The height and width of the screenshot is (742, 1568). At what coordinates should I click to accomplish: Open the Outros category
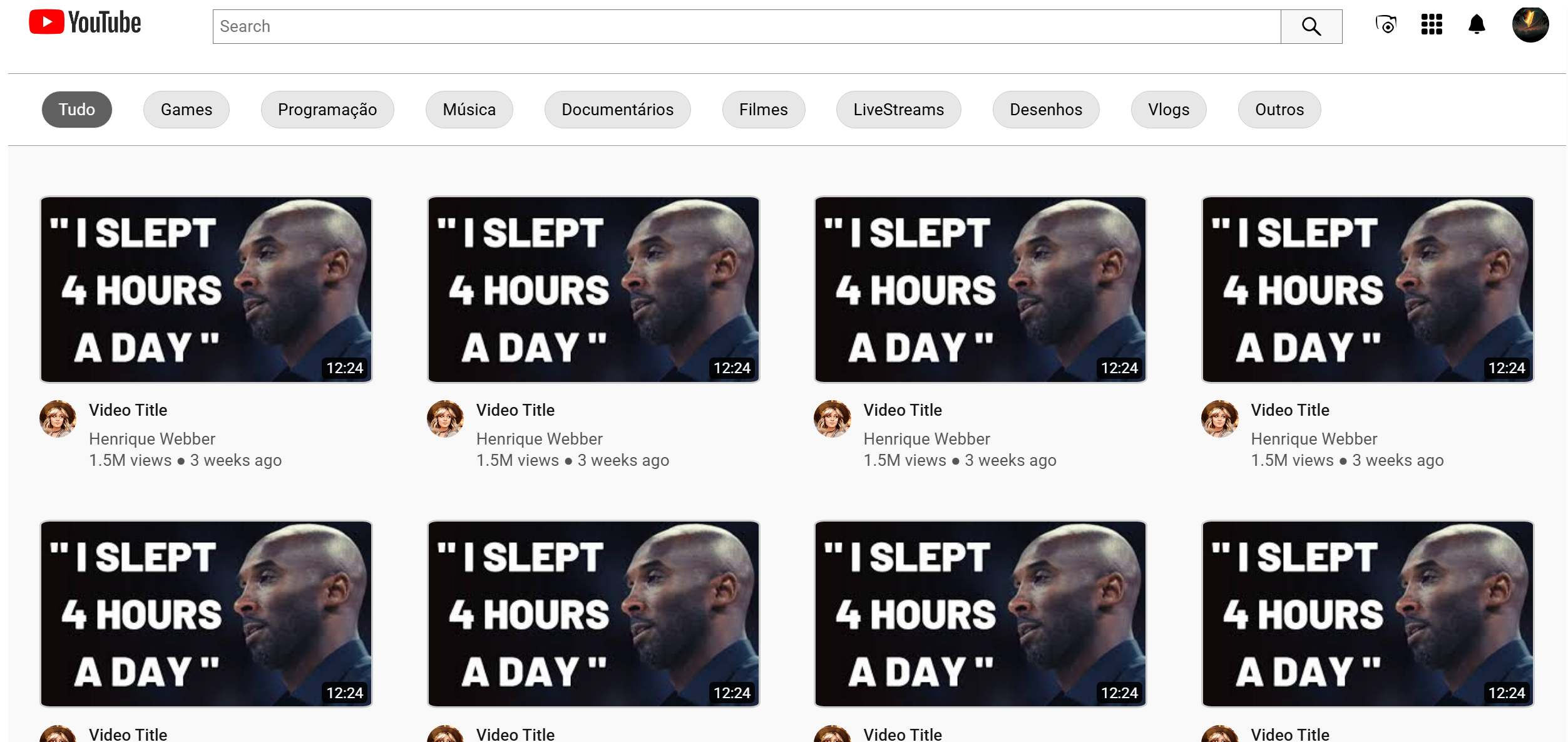coord(1279,110)
